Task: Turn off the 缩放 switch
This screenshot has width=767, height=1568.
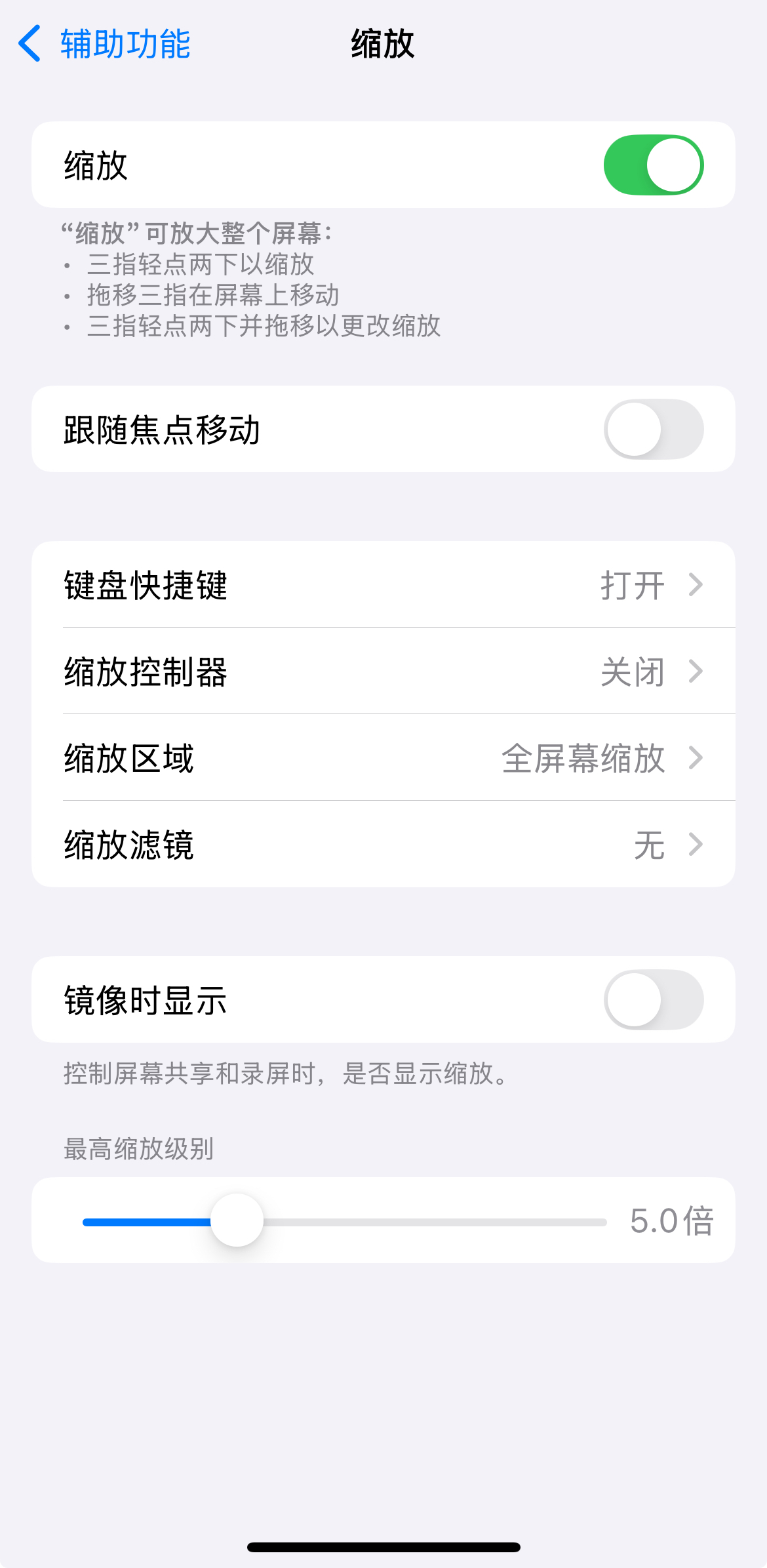Action: (653, 165)
